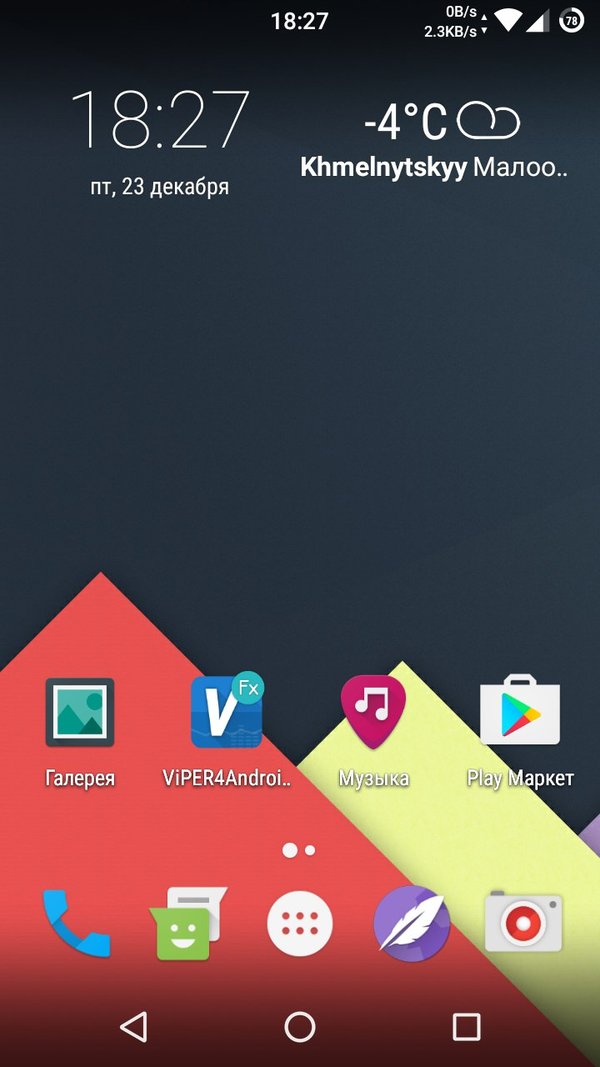
Task: Open the app drawer
Action: click(x=300, y=922)
